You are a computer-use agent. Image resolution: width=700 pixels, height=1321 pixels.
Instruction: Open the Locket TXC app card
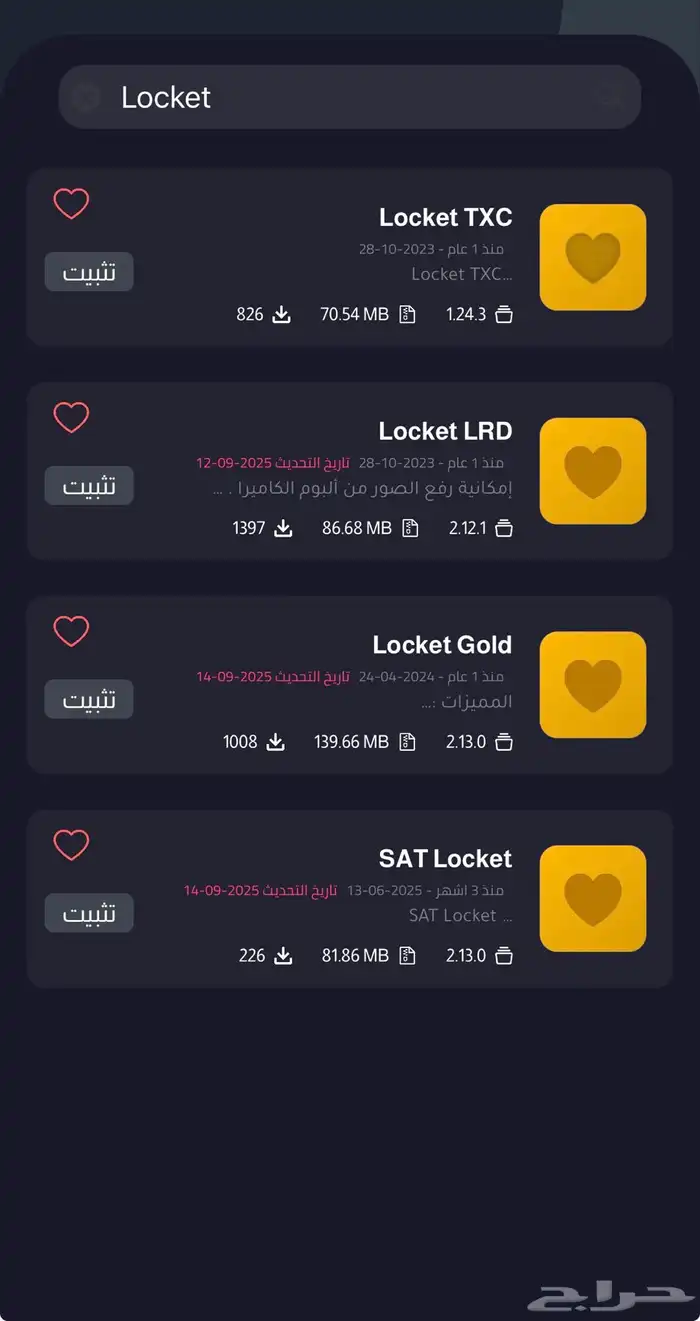pyautogui.click(x=445, y=218)
